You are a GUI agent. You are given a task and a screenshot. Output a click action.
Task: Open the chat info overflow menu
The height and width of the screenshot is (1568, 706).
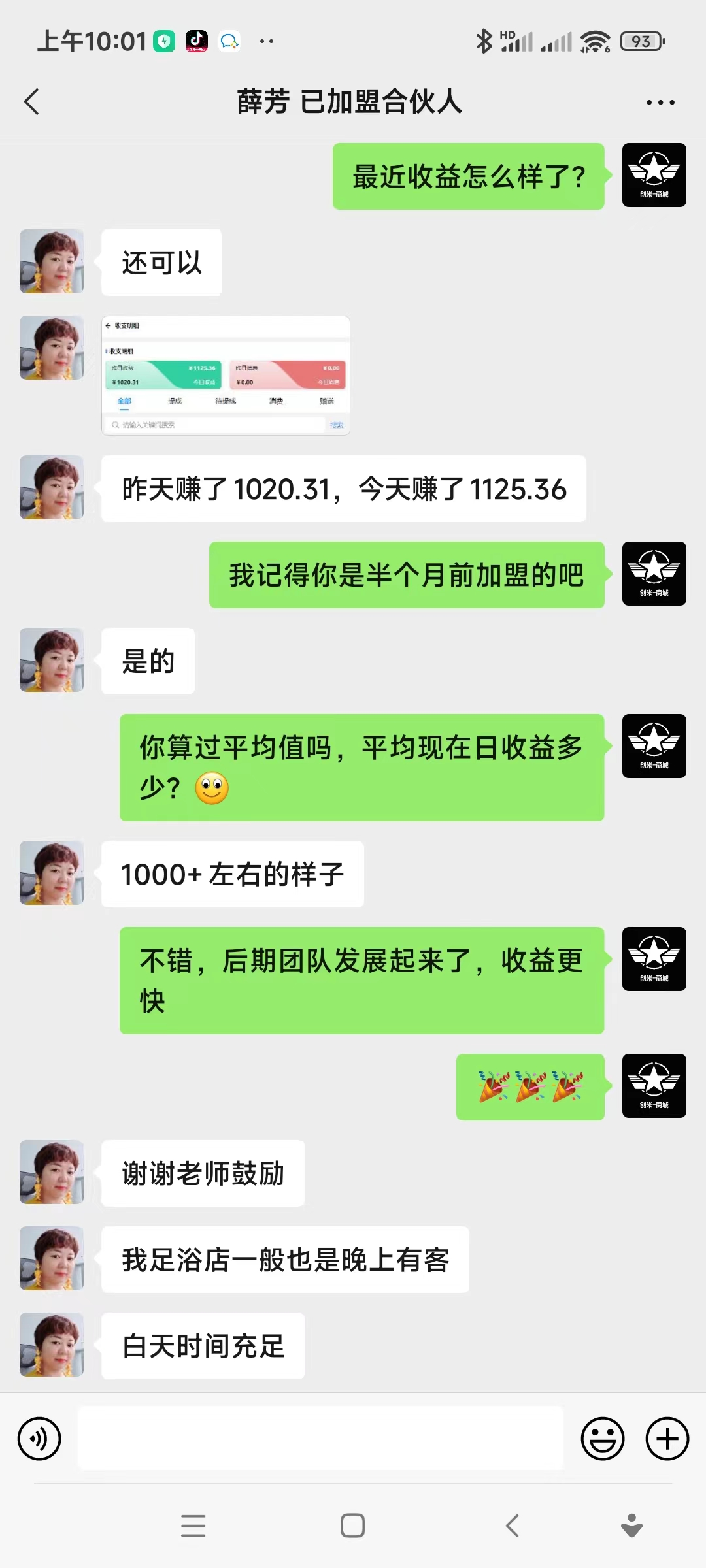(660, 103)
